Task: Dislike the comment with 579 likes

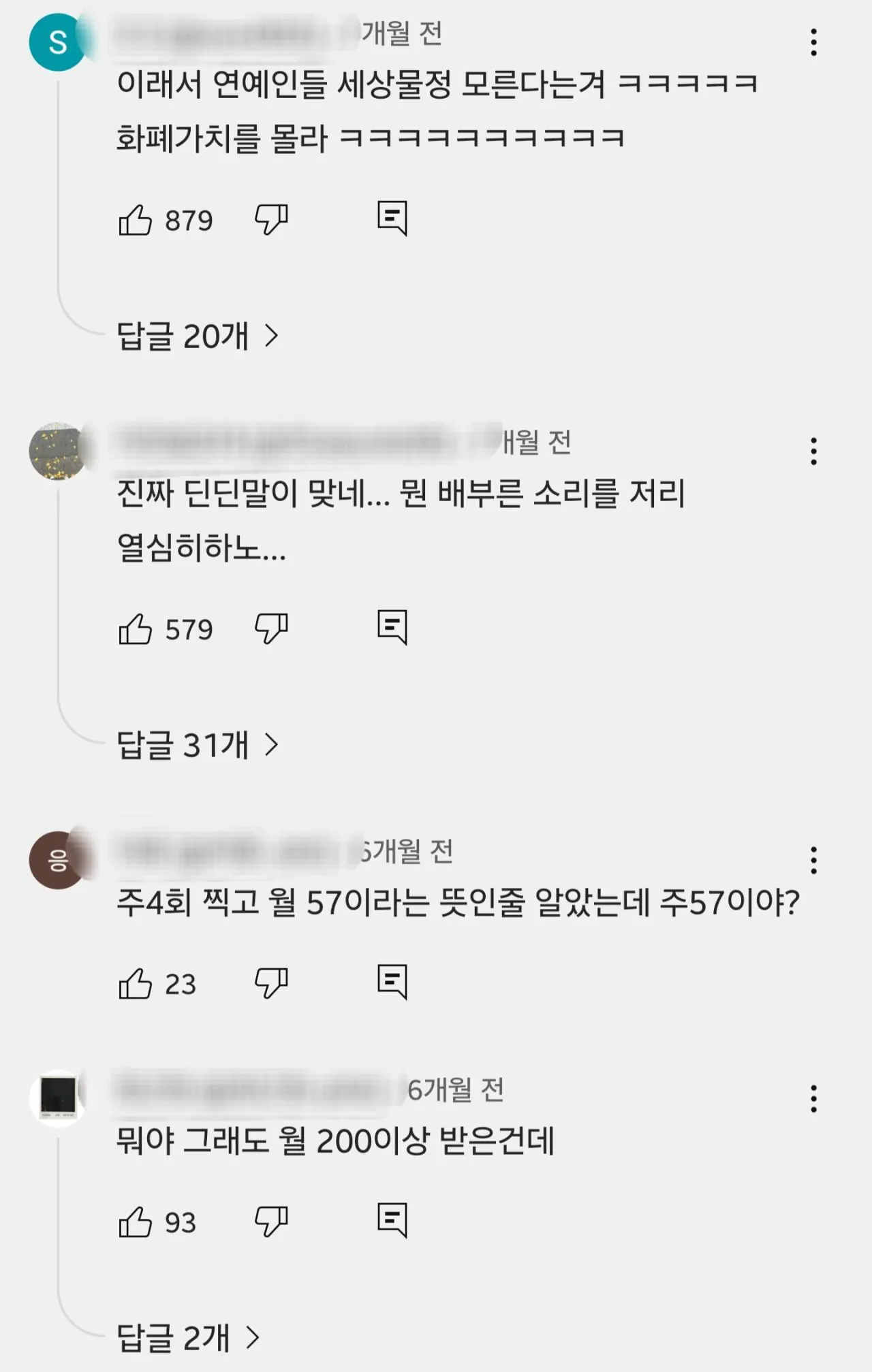Action: (x=271, y=628)
